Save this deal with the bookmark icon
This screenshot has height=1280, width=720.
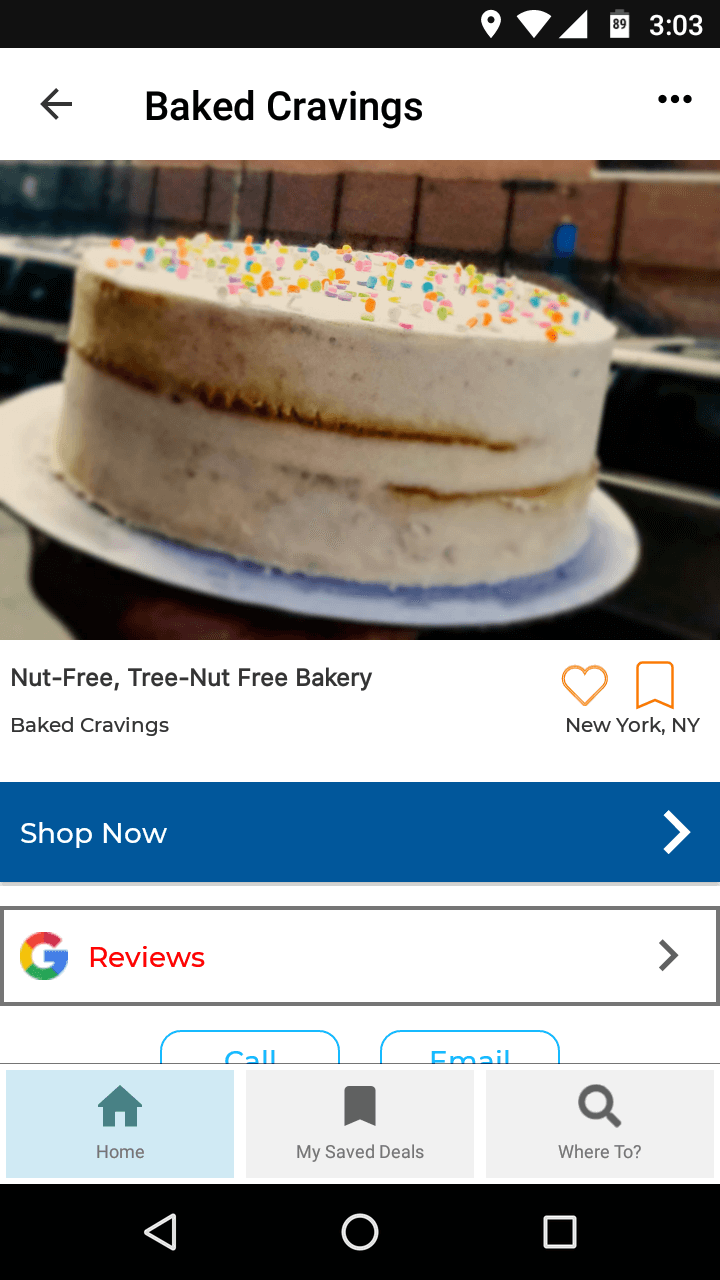point(655,685)
